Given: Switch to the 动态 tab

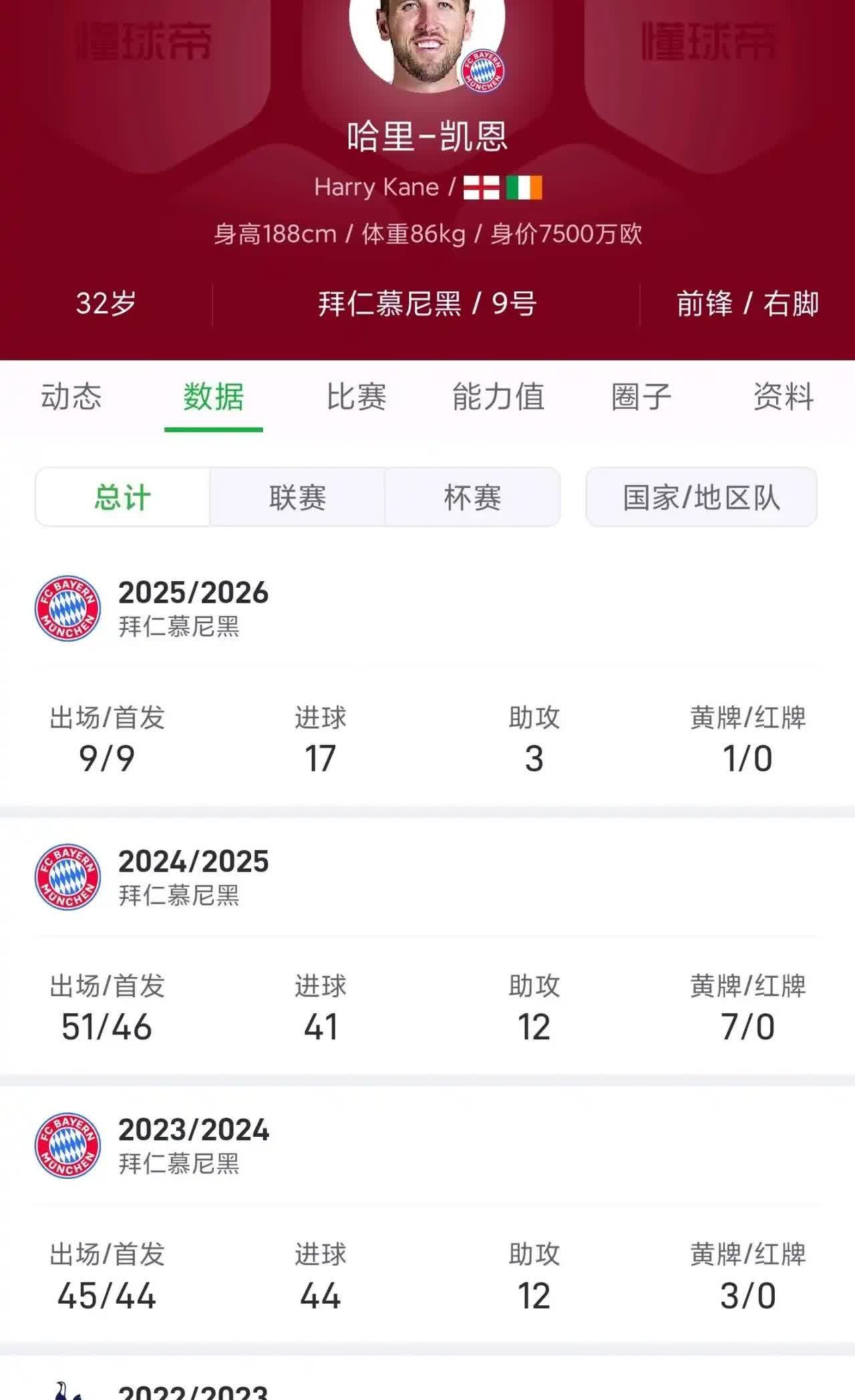Looking at the screenshot, I should pos(71,397).
